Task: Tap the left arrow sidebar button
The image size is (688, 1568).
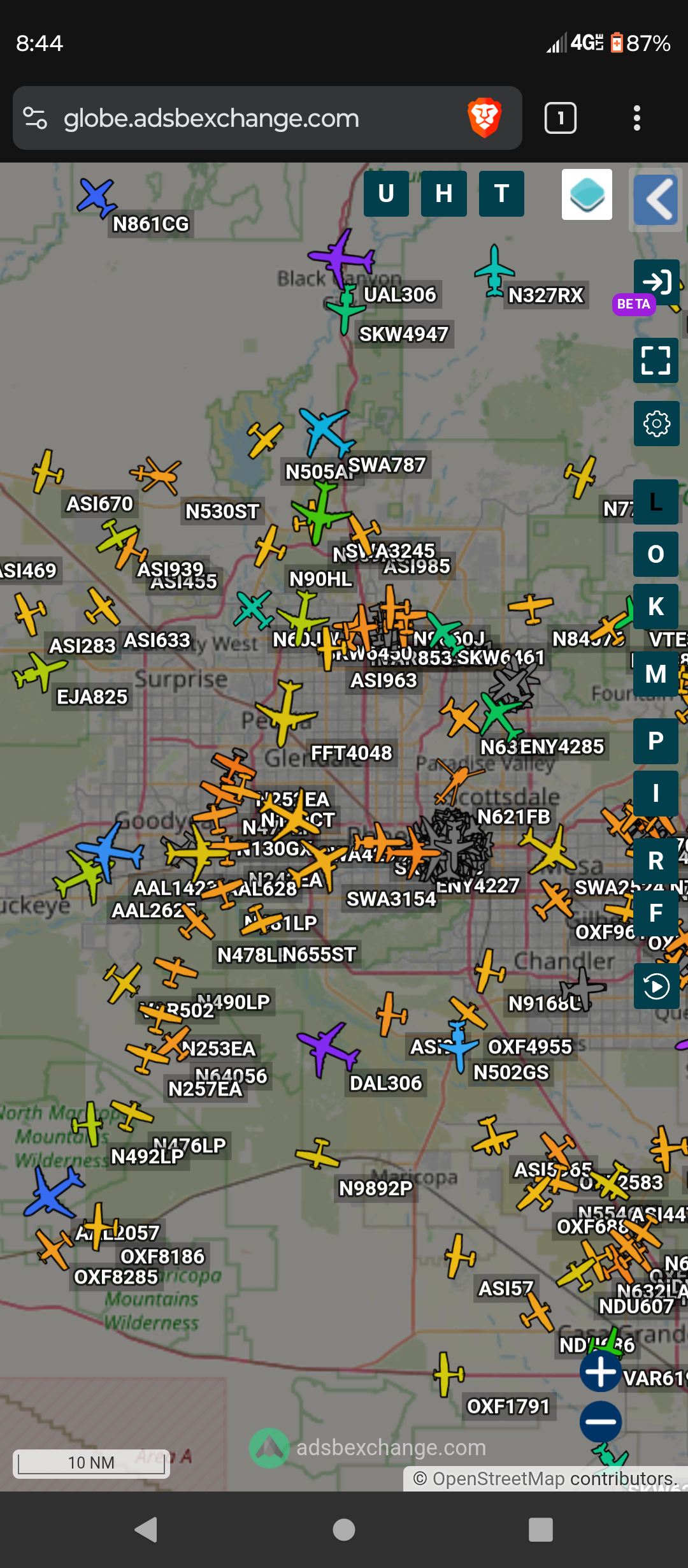Action: click(x=656, y=200)
